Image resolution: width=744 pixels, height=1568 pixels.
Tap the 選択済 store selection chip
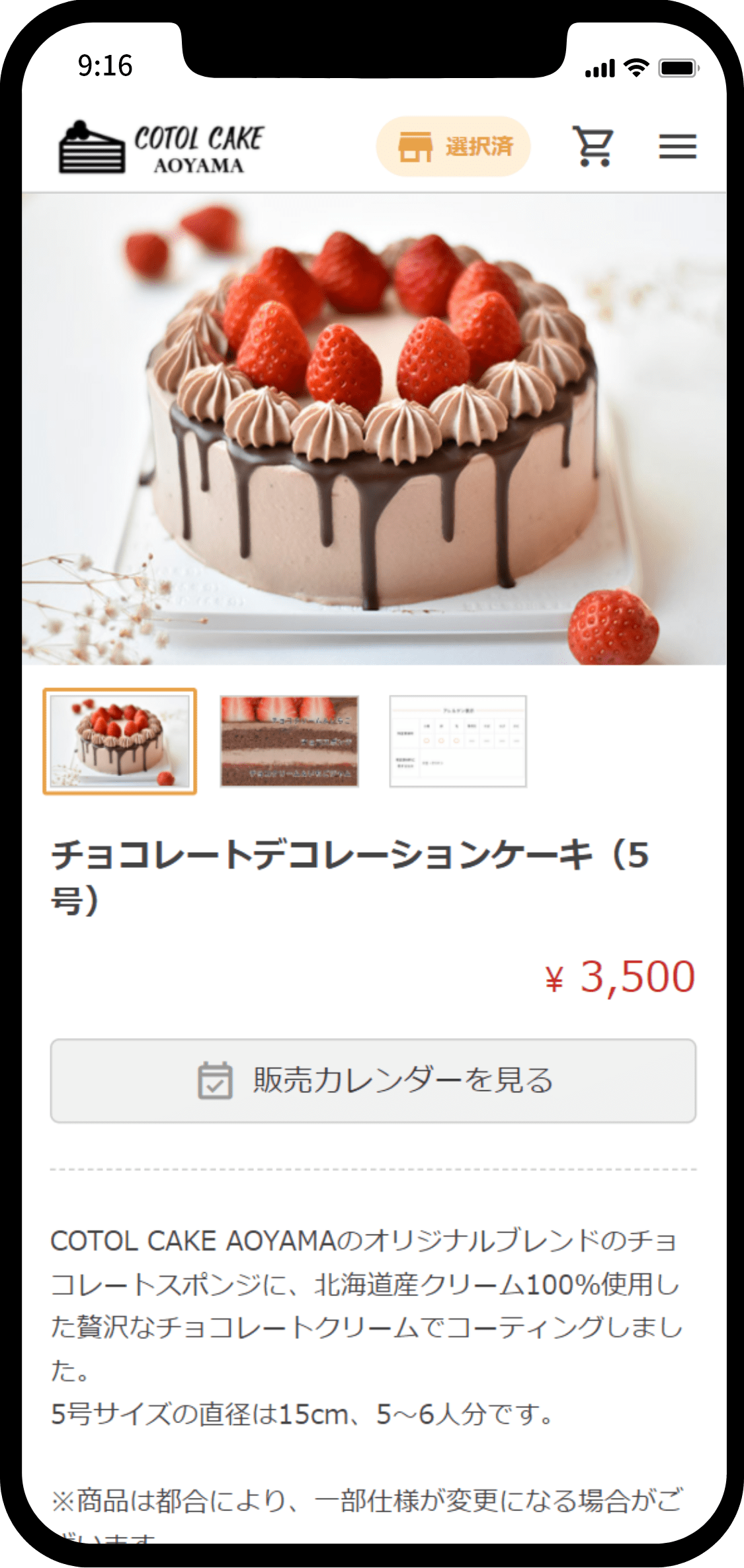[x=454, y=146]
